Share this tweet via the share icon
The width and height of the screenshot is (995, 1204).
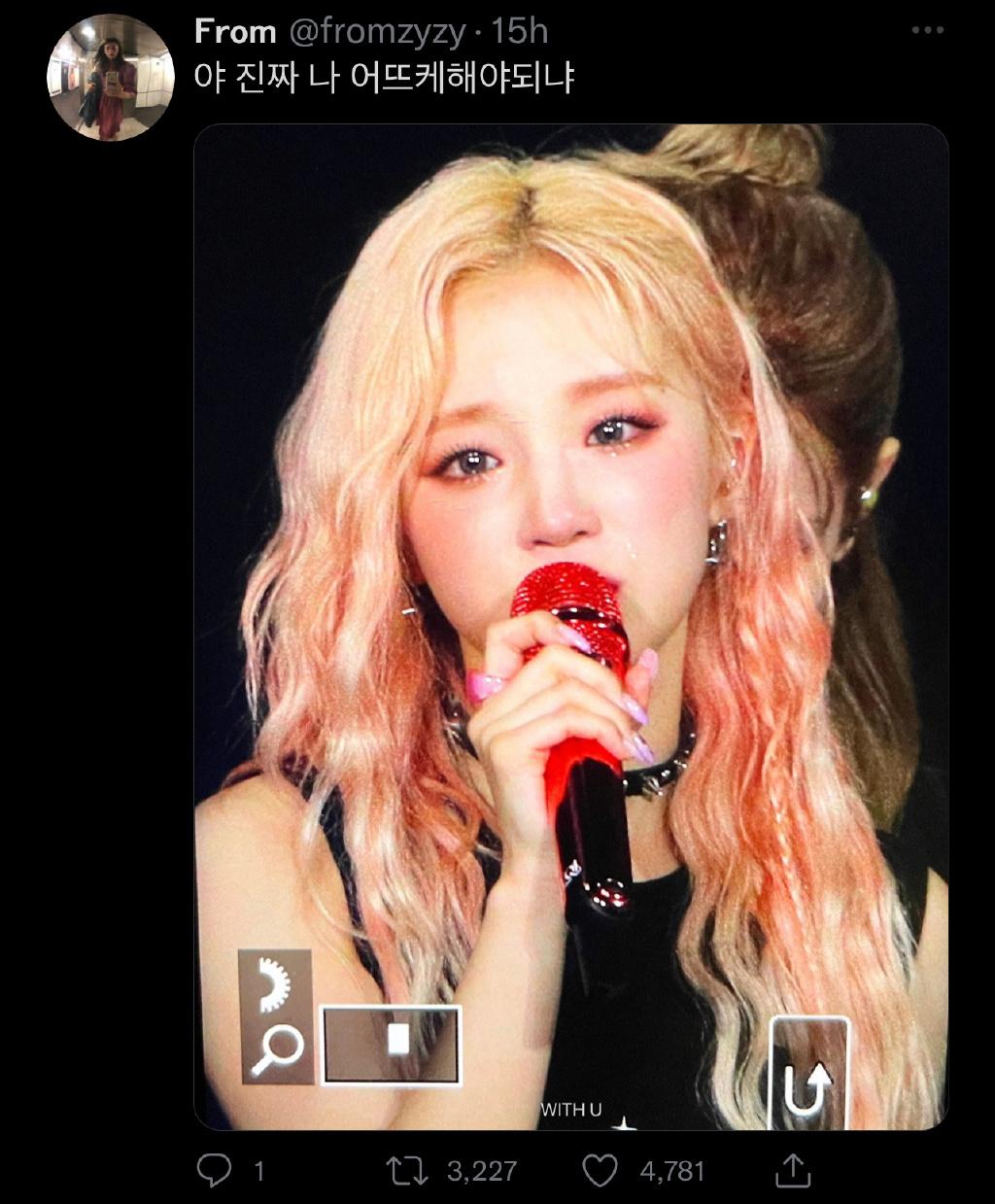(x=793, y=1171)
